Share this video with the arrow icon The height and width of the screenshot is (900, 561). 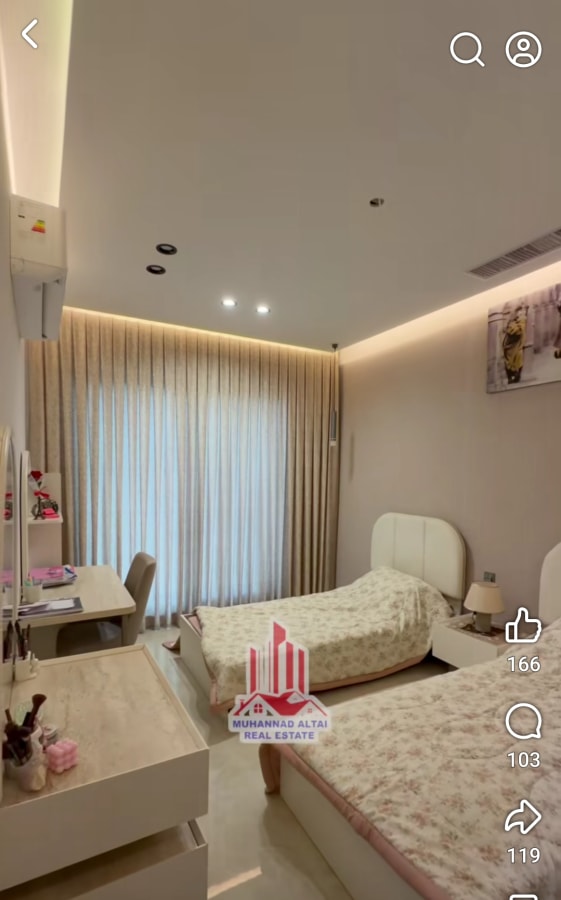pos(523,817)
